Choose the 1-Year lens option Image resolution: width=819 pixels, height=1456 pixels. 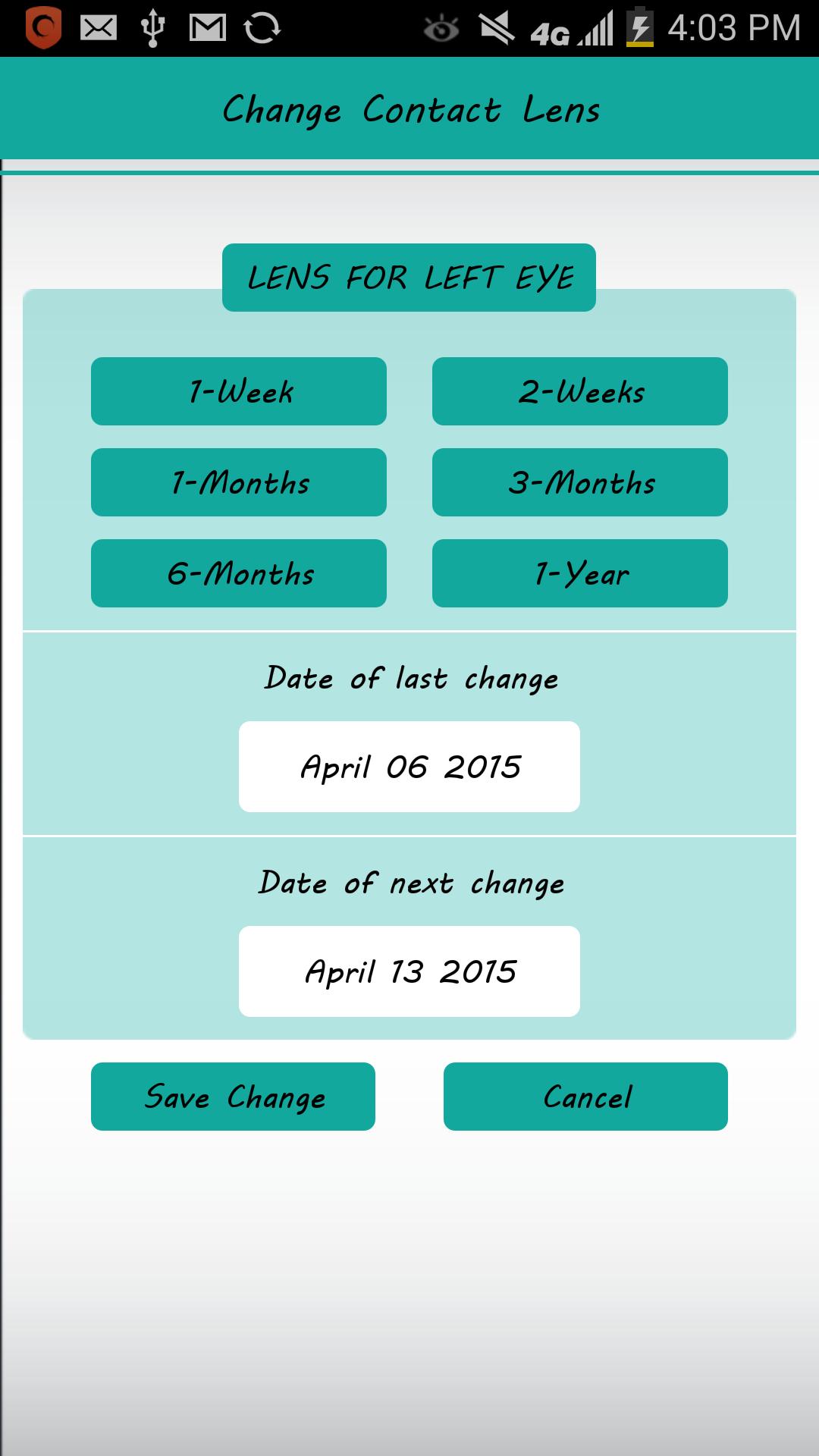(x=580, y=573)
